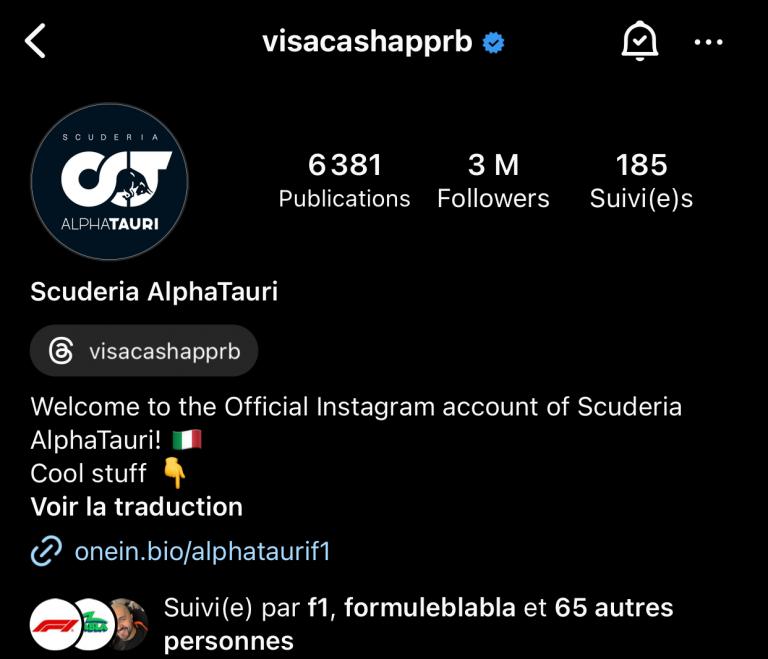This screenshot has height=659, width=768.
Task: Open the visacashapprb Threads chip
Action: tap(144, 351)
